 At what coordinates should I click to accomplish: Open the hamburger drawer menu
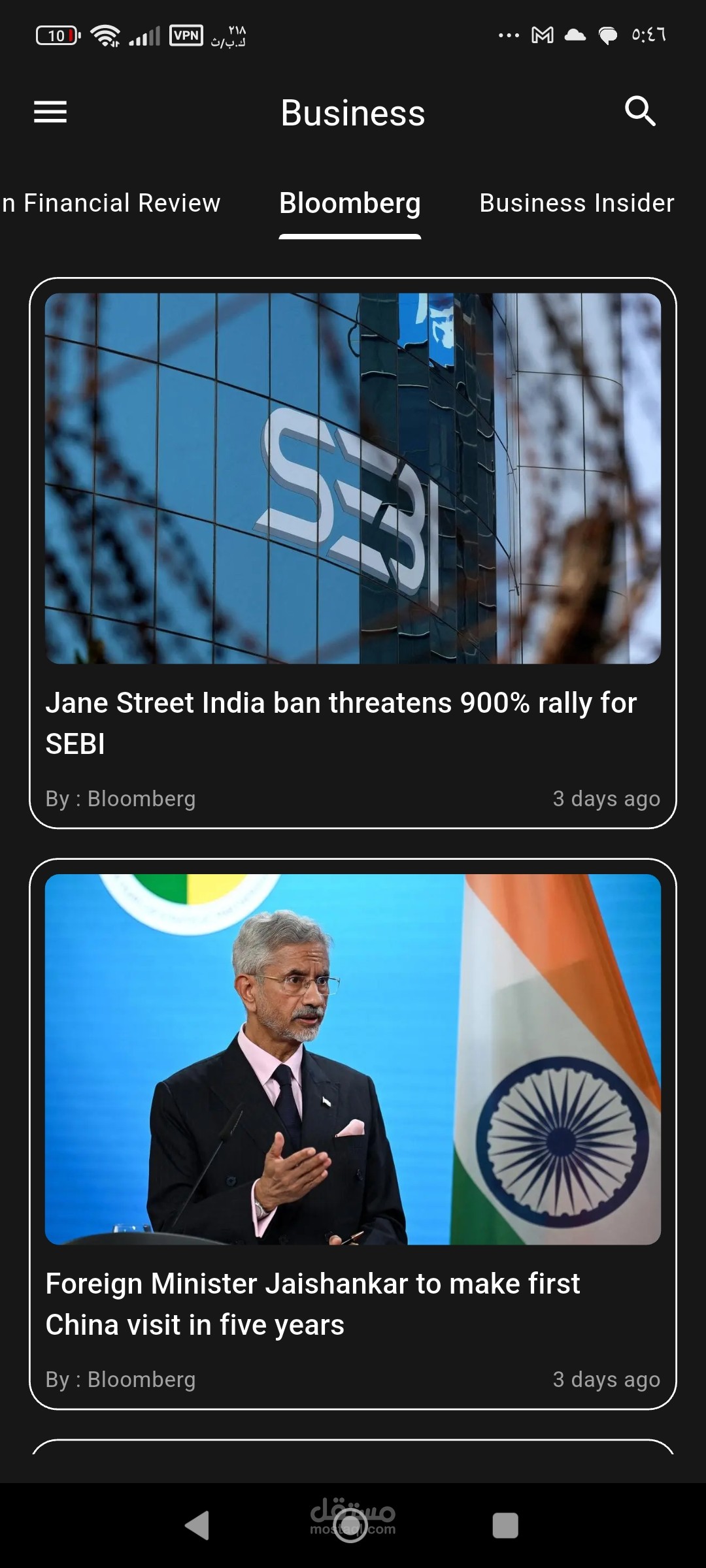(x=50, y=112)
